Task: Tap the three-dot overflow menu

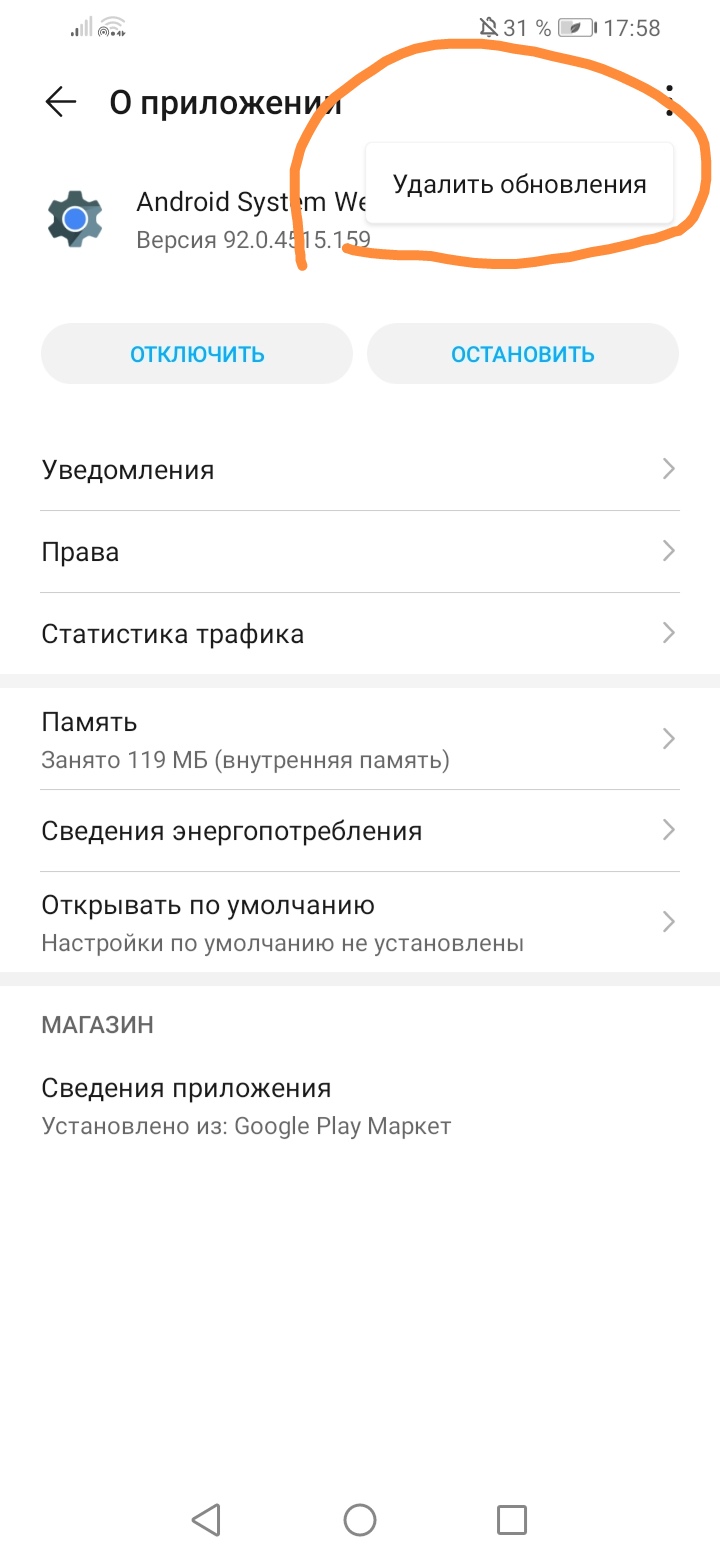Action: pos(669,102)
